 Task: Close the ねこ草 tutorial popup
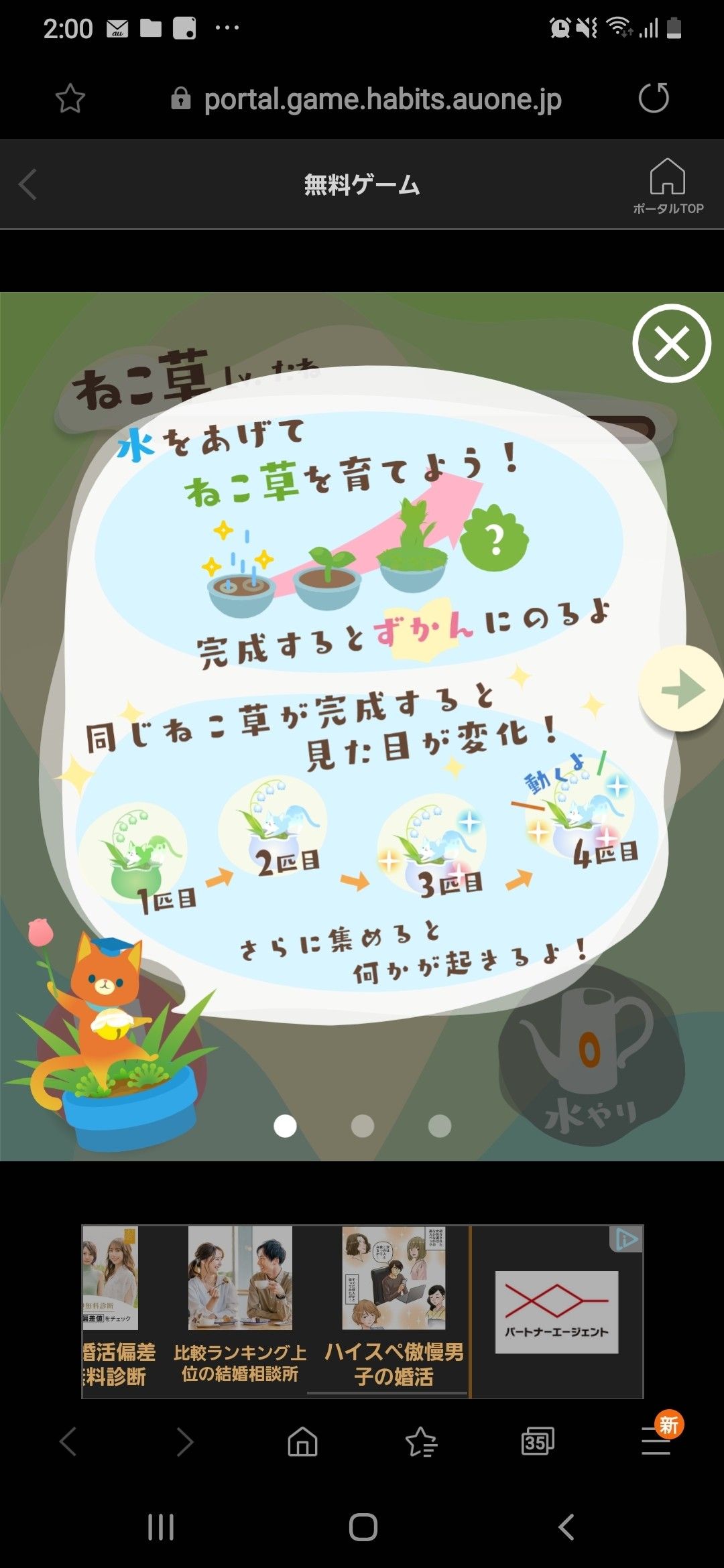tap(671, 343)
